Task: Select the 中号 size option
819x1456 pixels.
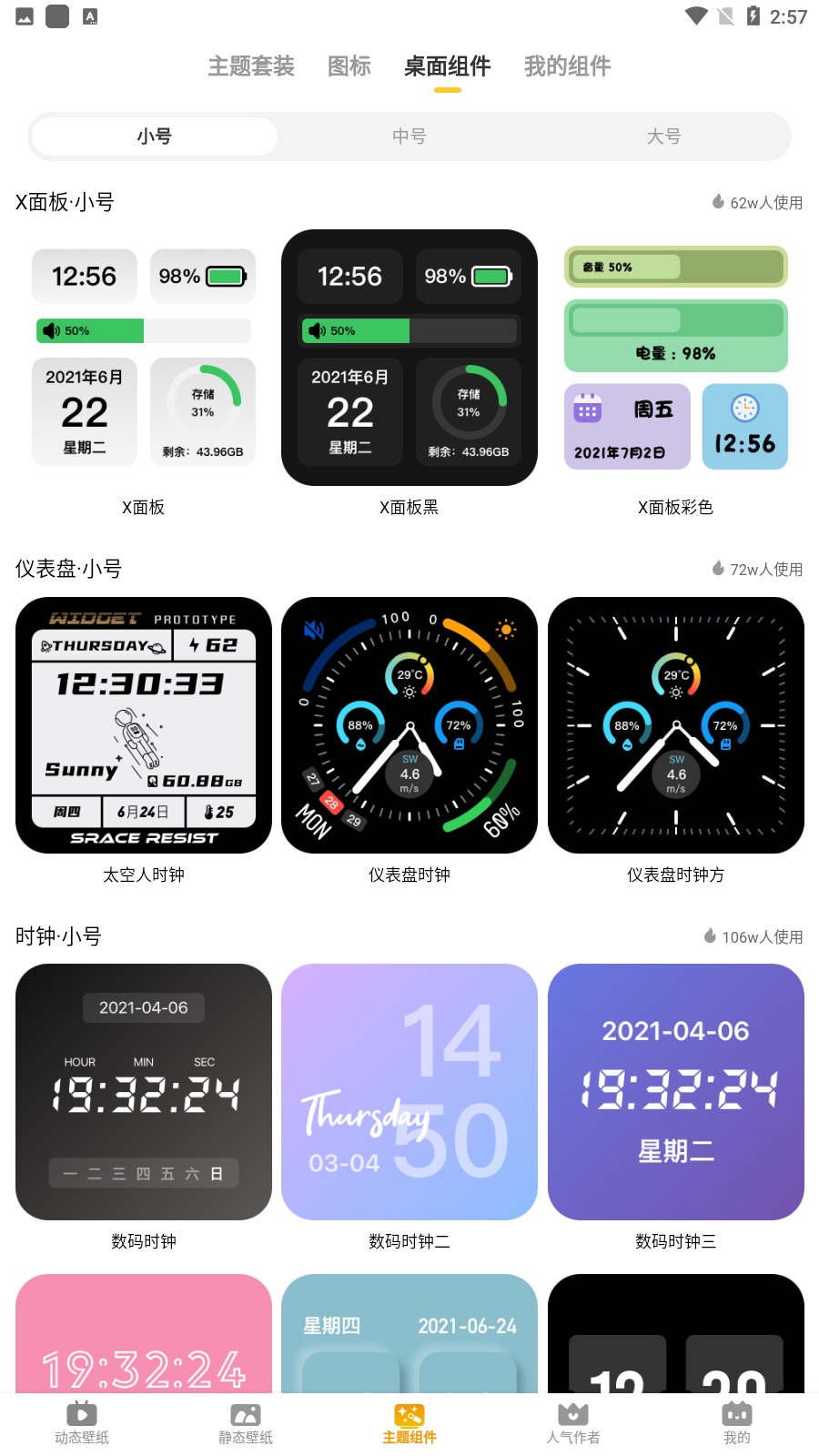Action: tap(409, 136)
